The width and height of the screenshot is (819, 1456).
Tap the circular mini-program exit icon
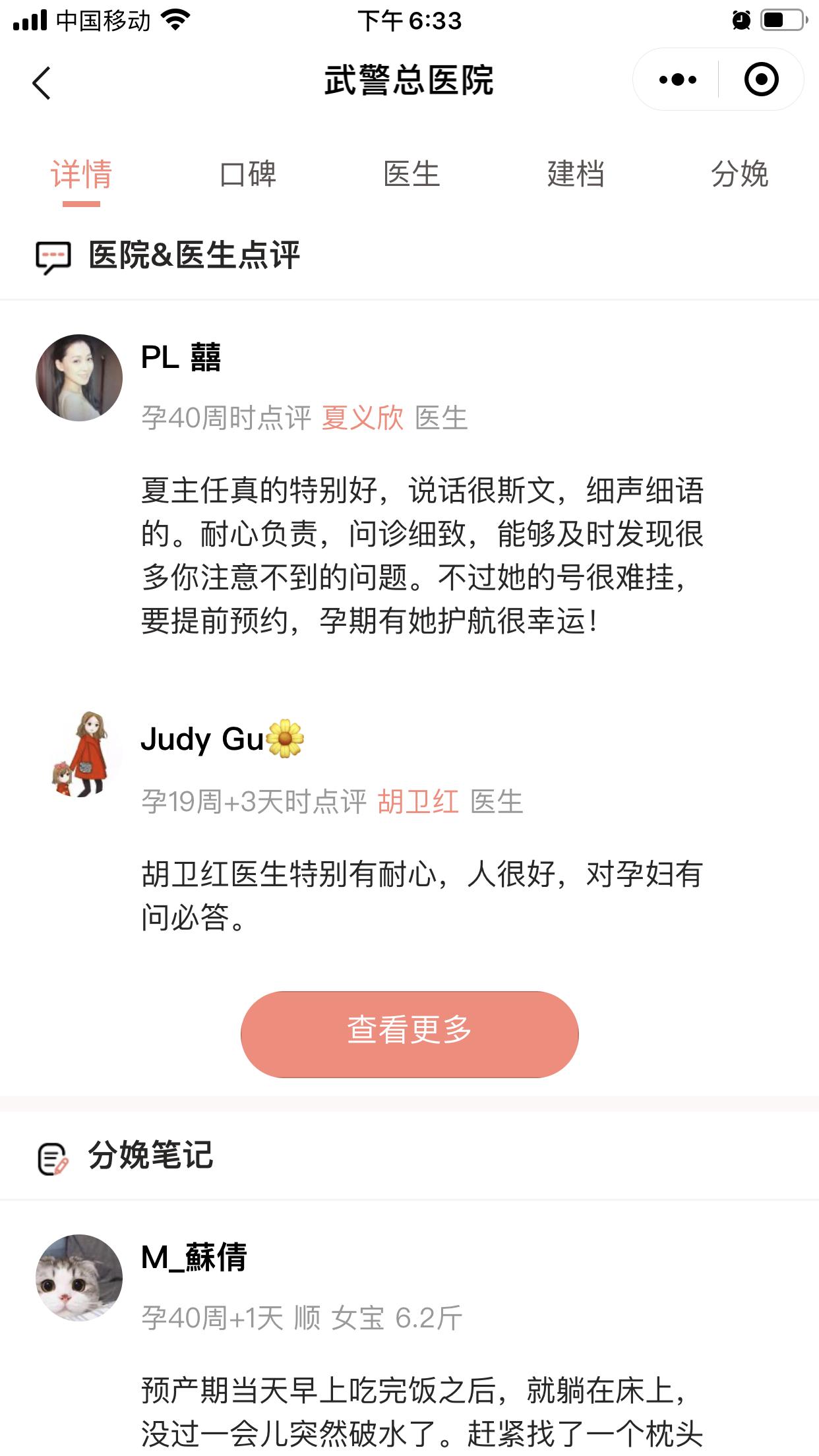click(x=762, y=79)
